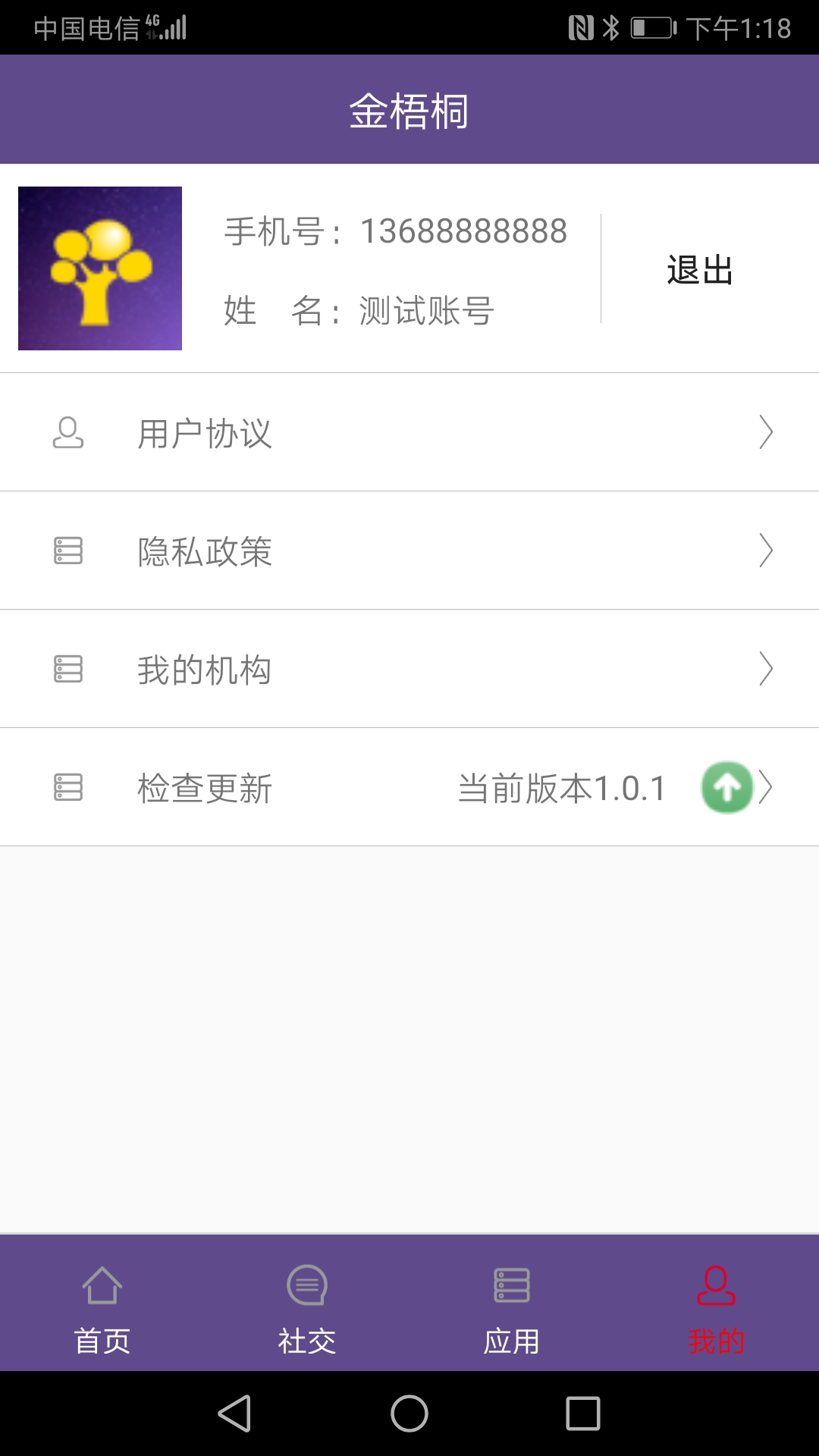Go to the system home screen

point(409,1414)
